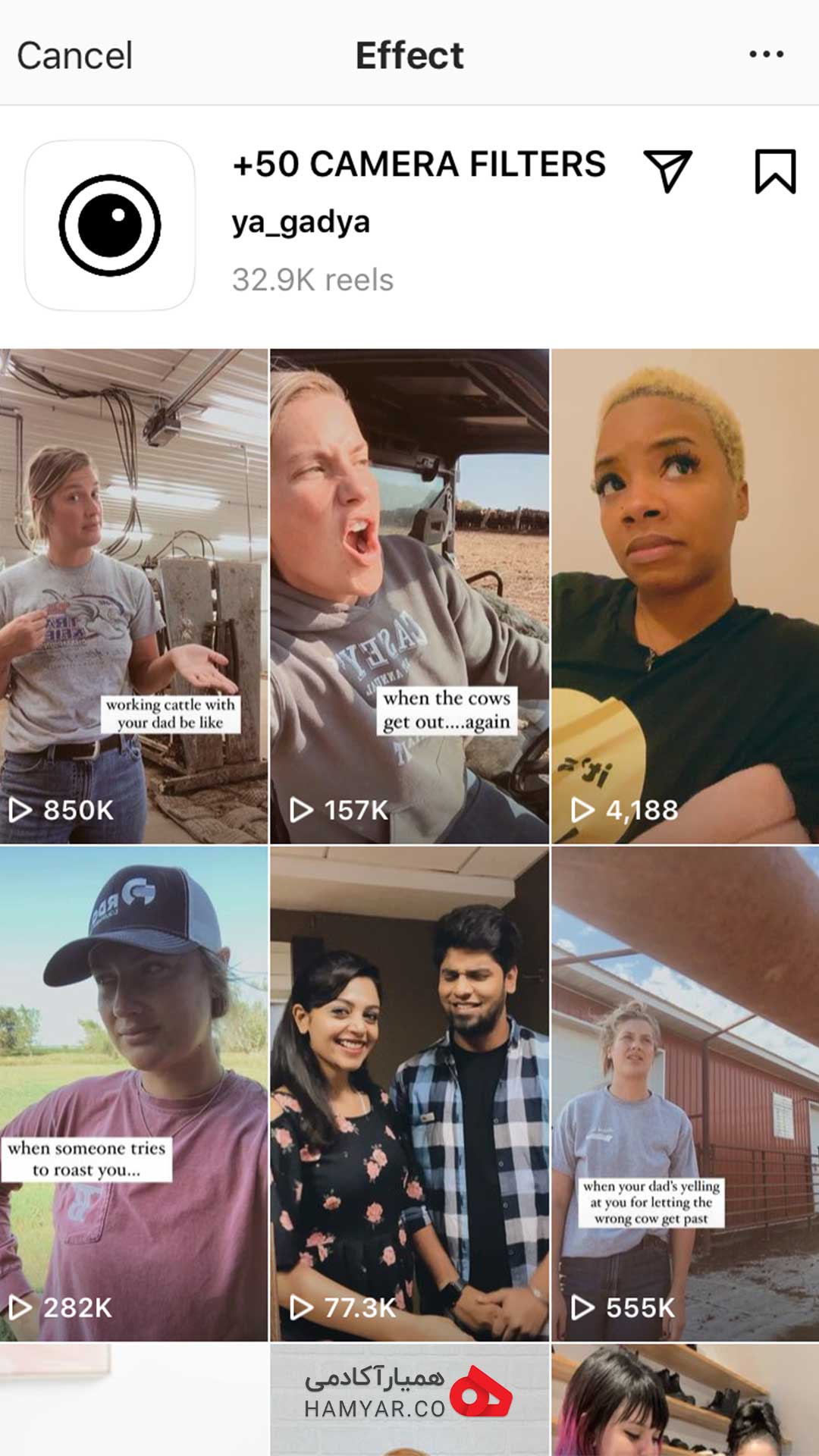Viewport: 819px width, 1456px height.
Task: Watch the 'when someone tries to roast you' reel
Action: tap(133, 1094)
